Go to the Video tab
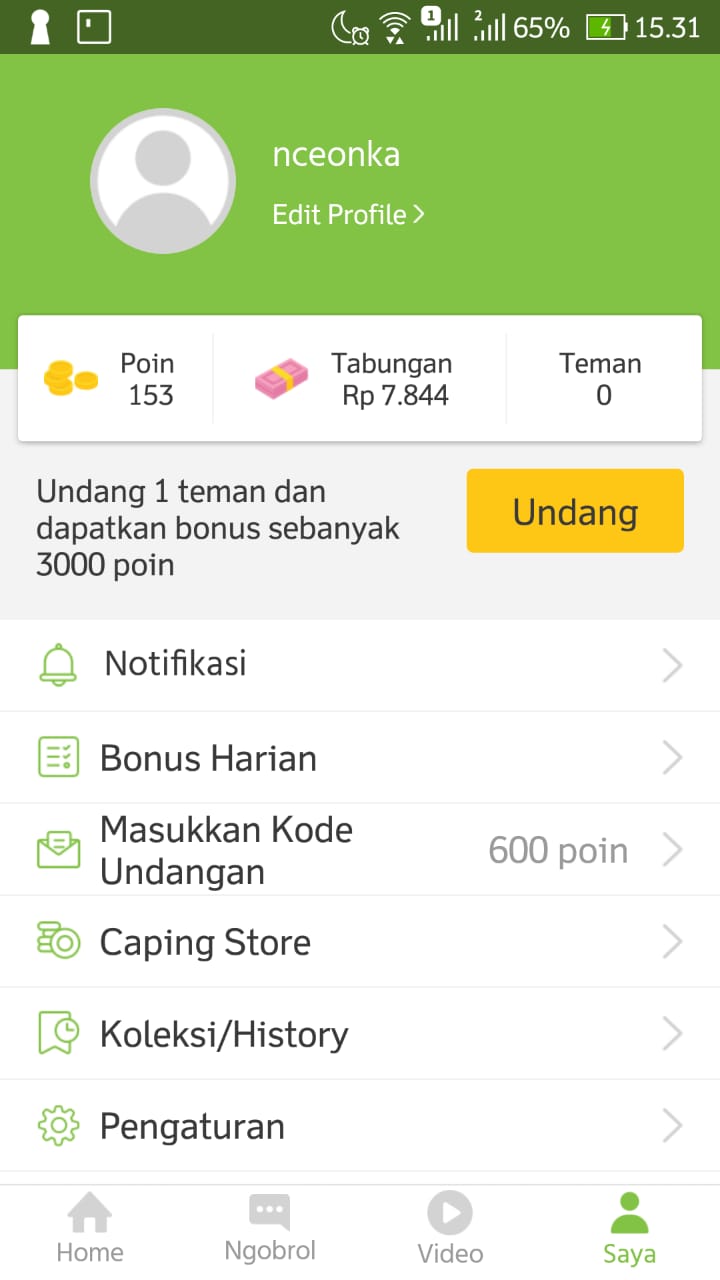 click(x=450, y=1230)
